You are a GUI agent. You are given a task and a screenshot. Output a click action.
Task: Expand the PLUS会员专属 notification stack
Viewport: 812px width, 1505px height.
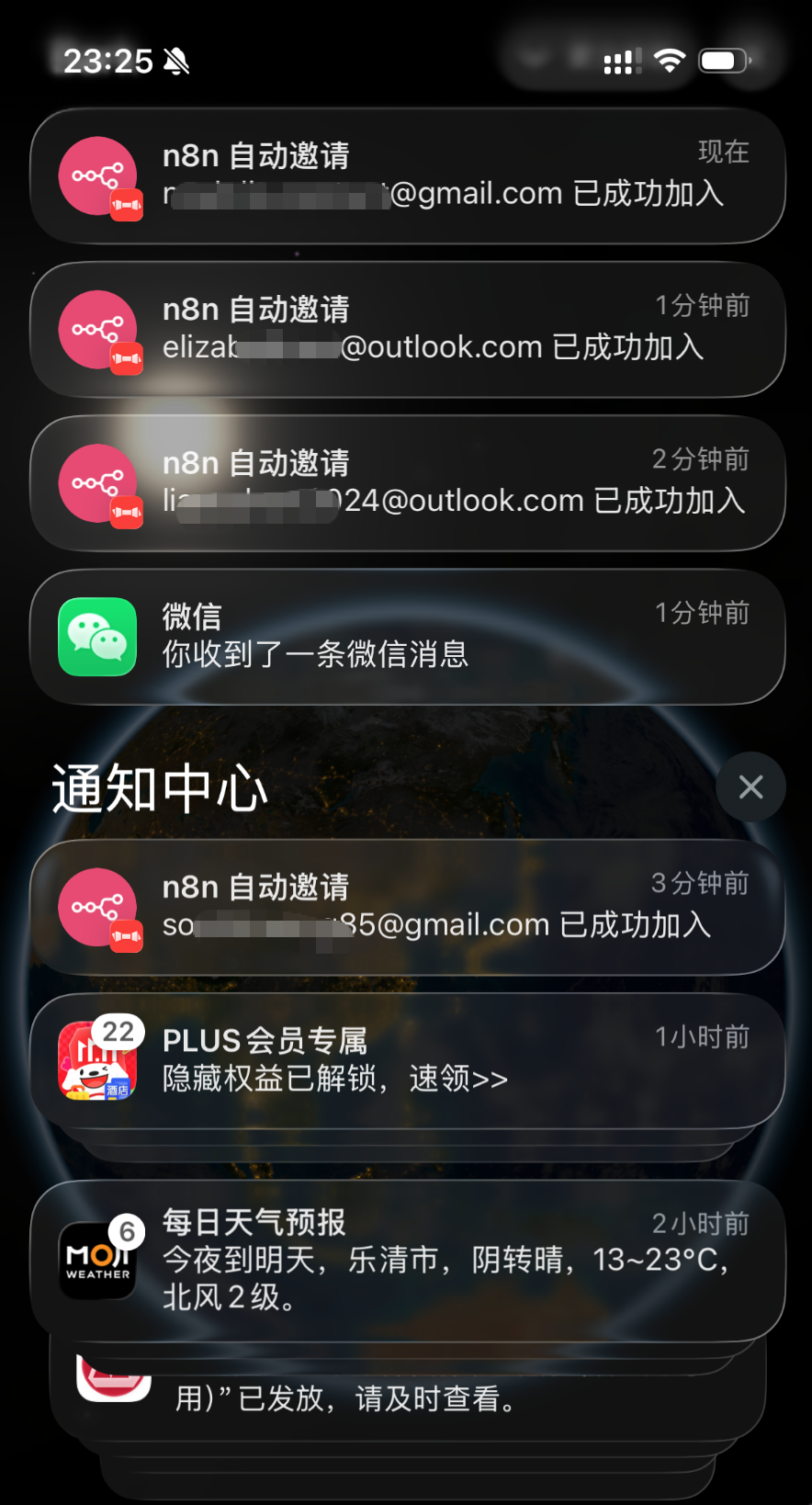(x=407, y=1060)
